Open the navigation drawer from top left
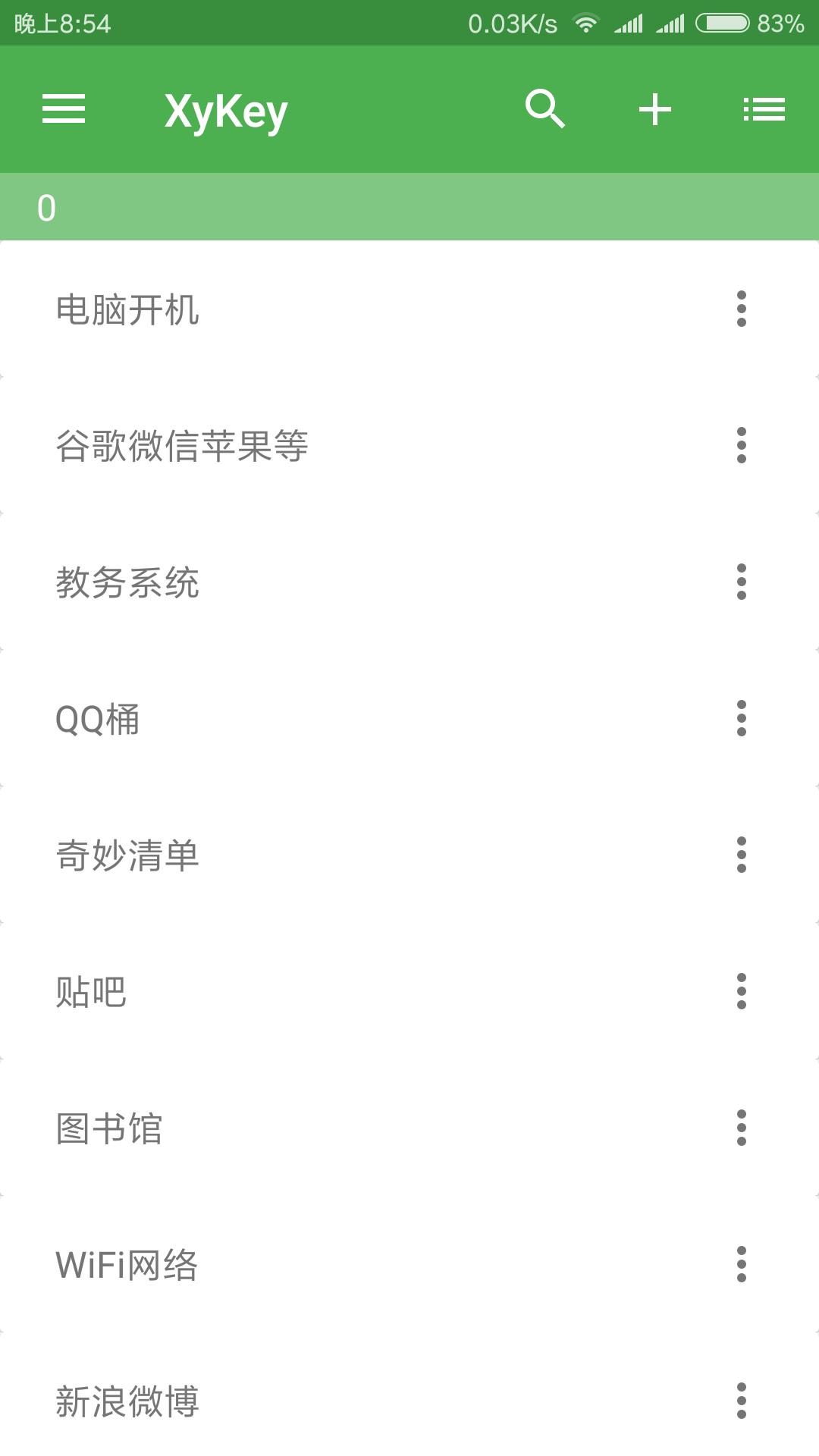This screenshot has height=1456, width=819. (65, 108)
